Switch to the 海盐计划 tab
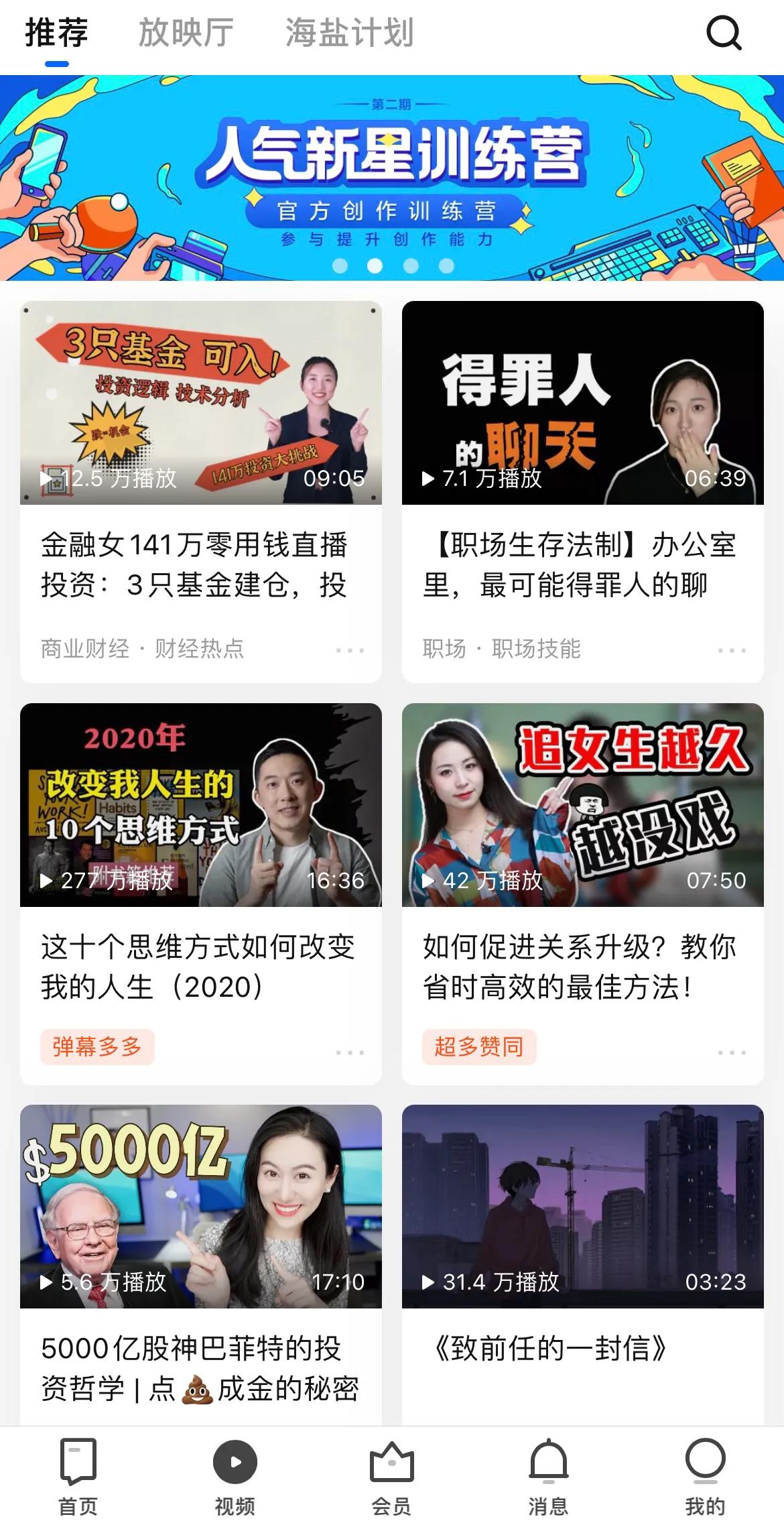This screenshot has height=1529, width=784. (x=348, y=32)
